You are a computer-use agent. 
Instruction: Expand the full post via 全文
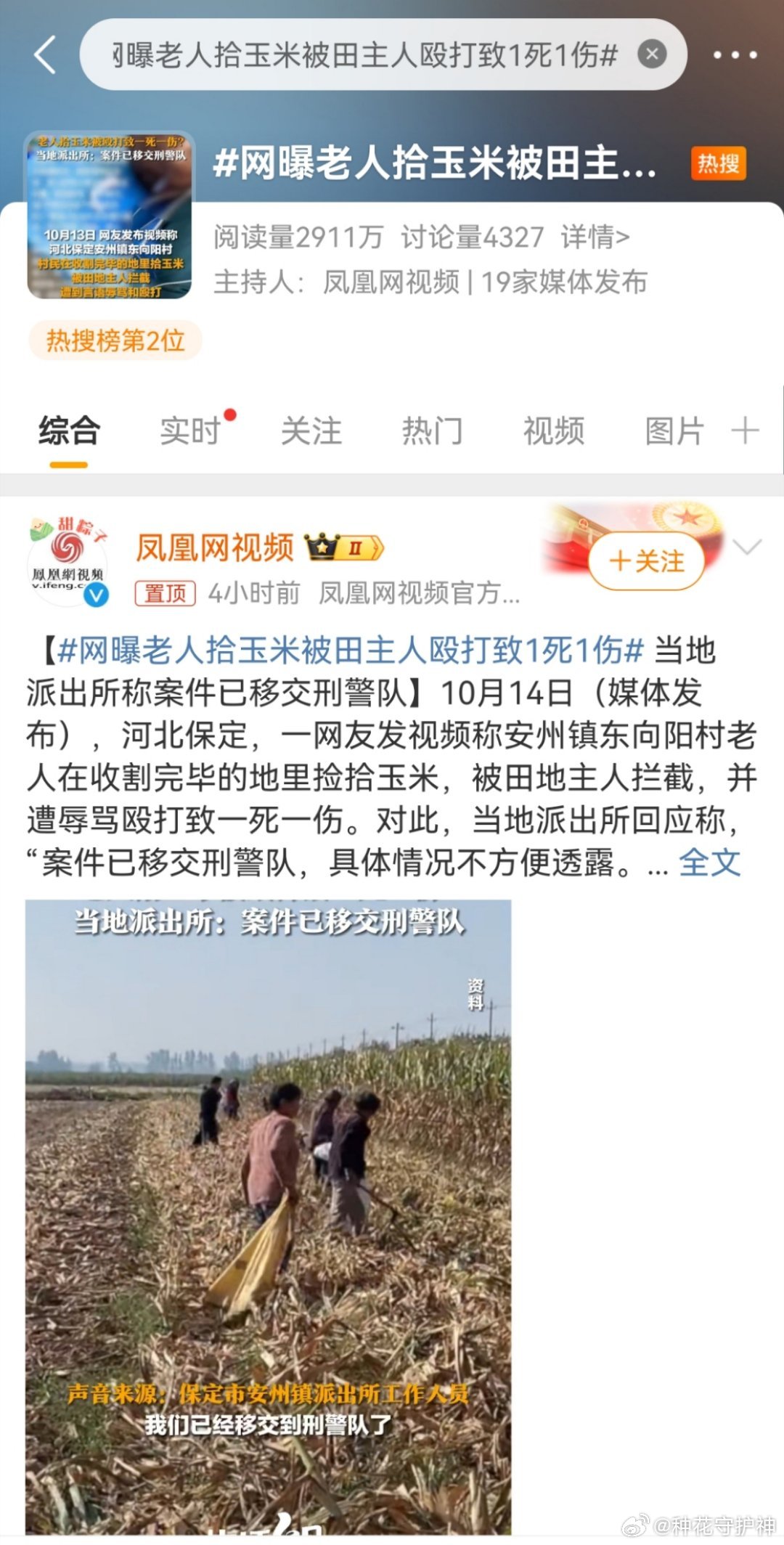pos(709,863)
